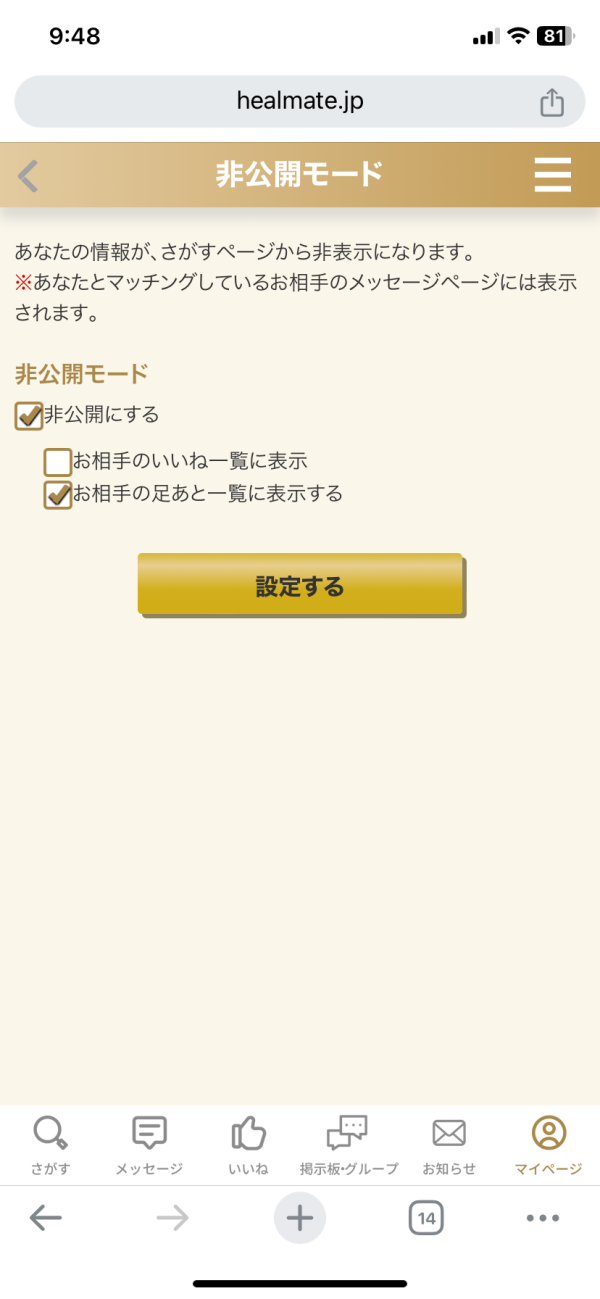Open the 掲示板・グループ tab
The width and height of the screenshot is (600, 1299).
pos(348,1145)
